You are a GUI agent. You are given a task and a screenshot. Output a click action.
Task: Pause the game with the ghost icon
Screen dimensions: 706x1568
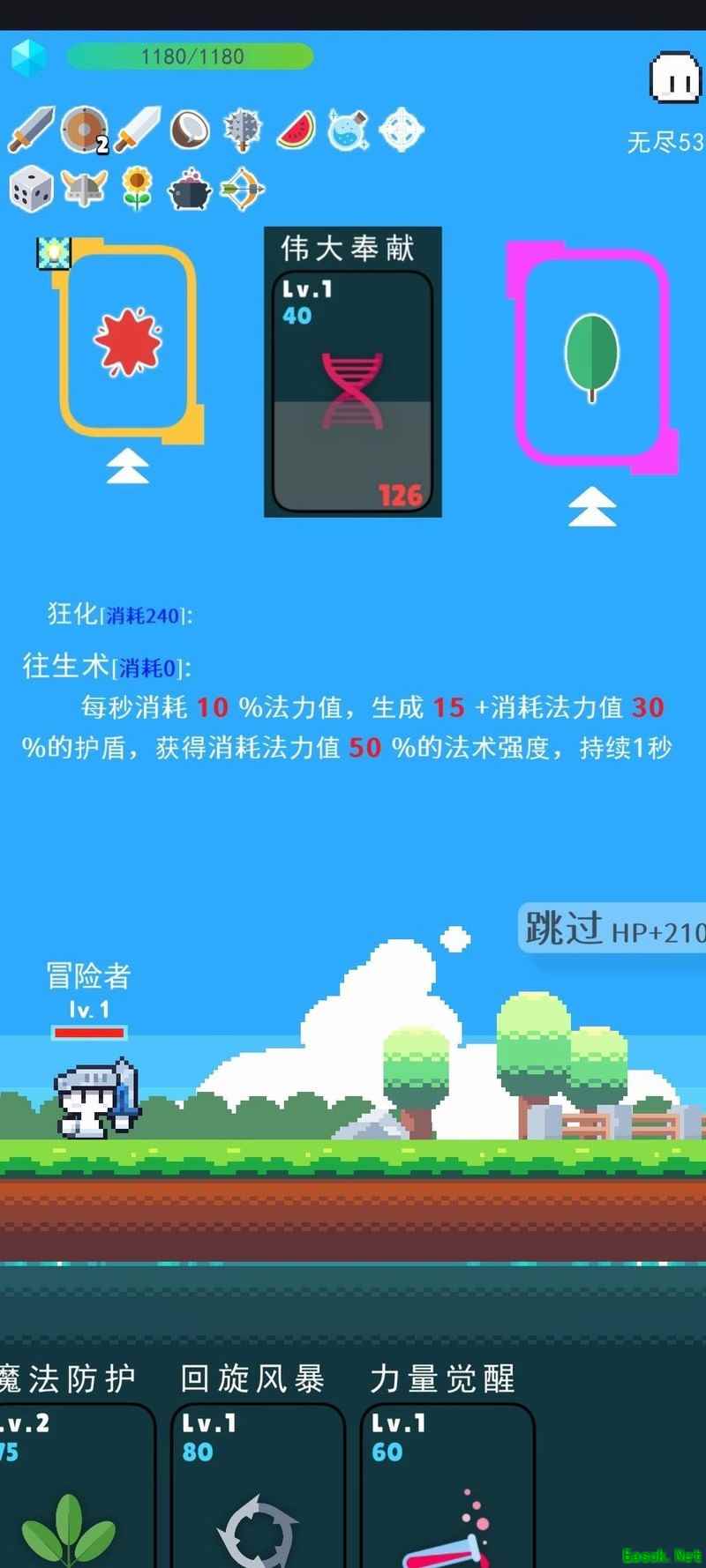[675, 78]
